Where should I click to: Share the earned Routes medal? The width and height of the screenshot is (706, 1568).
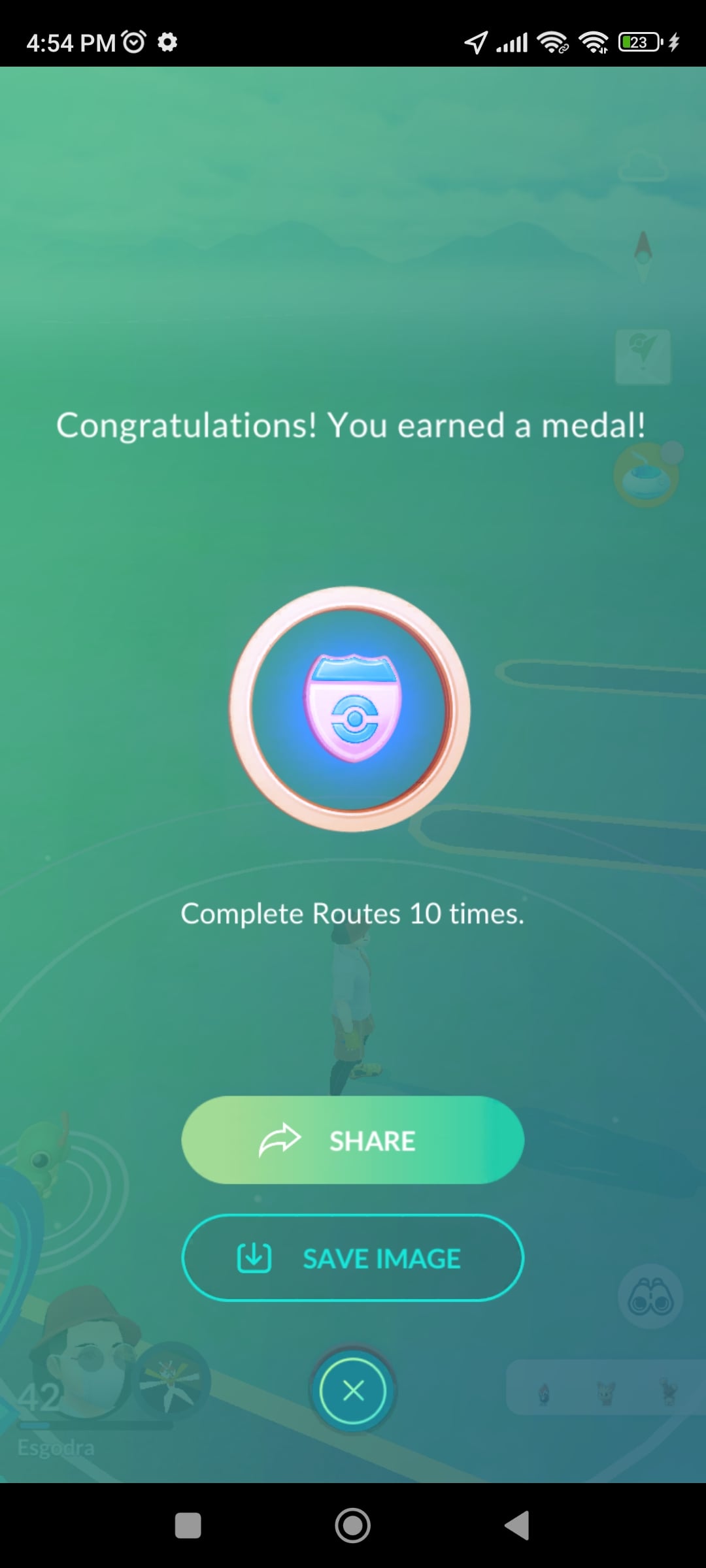point(352,1140)
